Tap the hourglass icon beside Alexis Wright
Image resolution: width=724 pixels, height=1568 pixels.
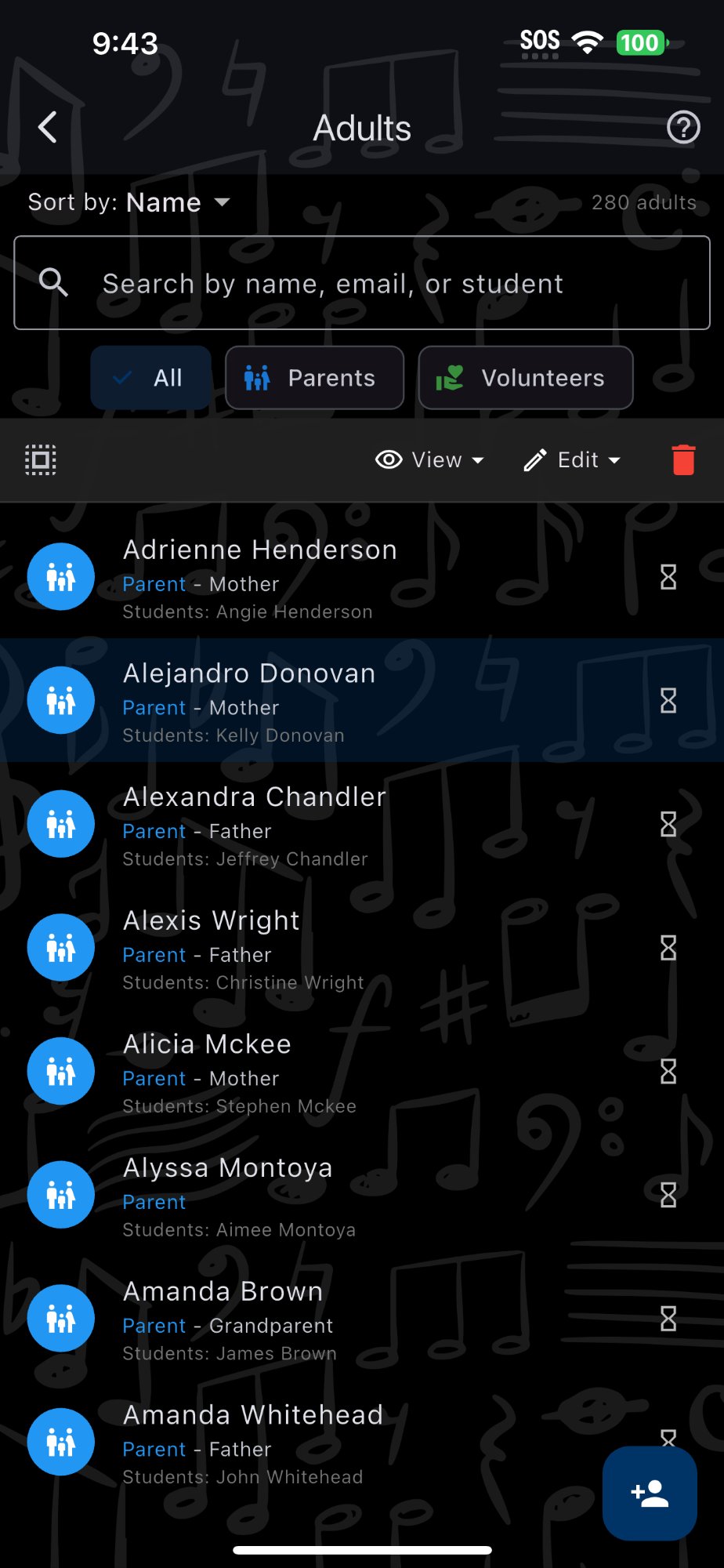pyautogui.click(x=668, y=949)
